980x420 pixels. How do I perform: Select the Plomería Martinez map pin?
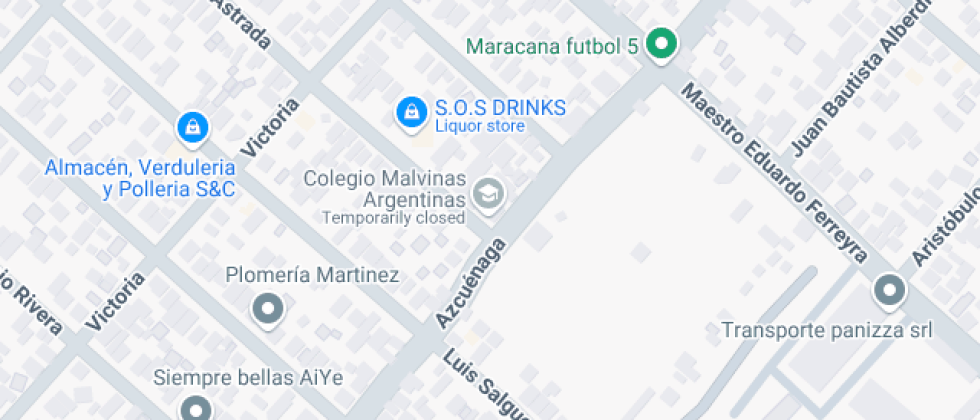click(x=268, y=309)
